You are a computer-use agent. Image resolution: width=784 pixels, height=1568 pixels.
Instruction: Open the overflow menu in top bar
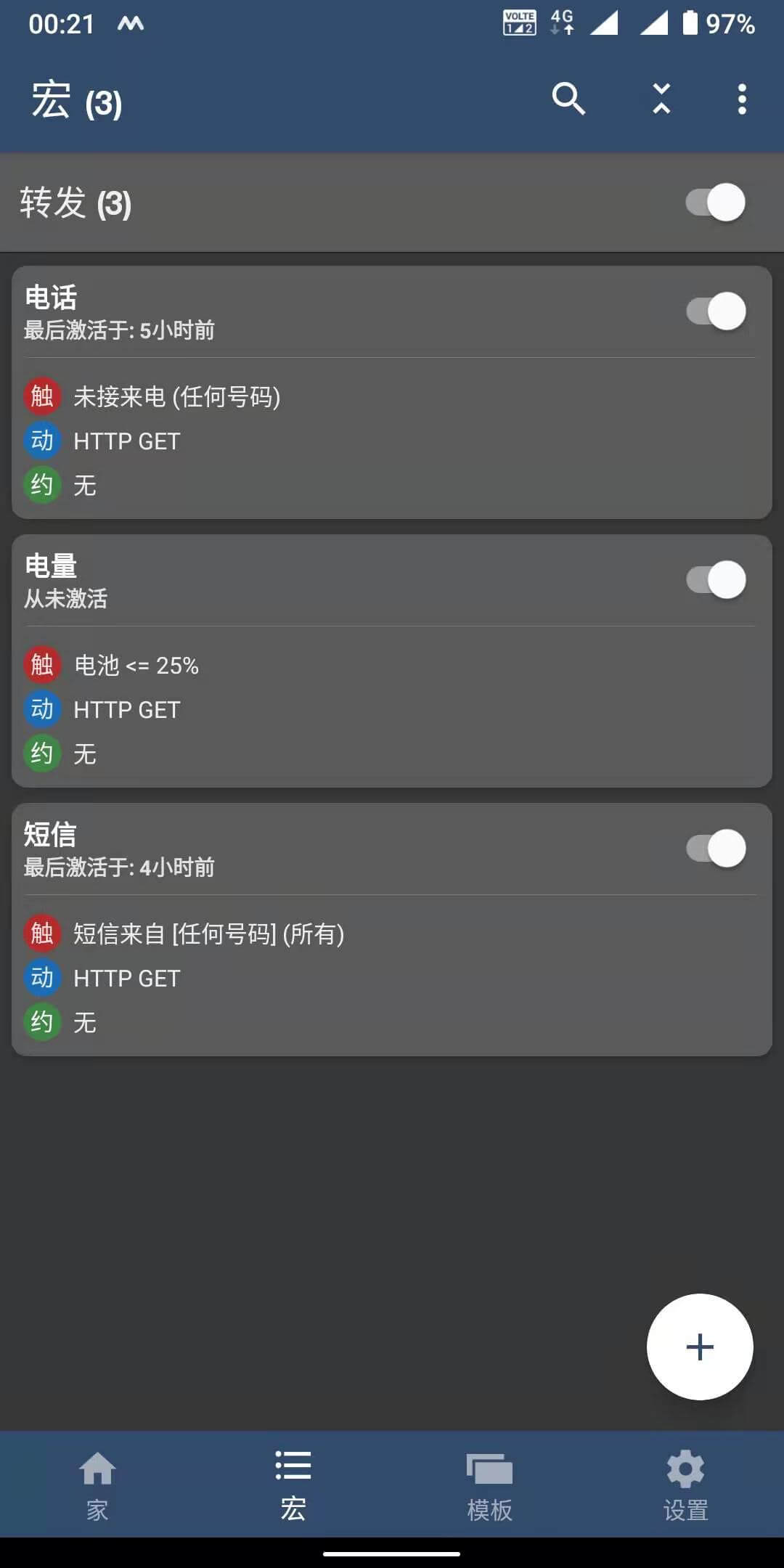pyautogui.click(x=741, y=99)
